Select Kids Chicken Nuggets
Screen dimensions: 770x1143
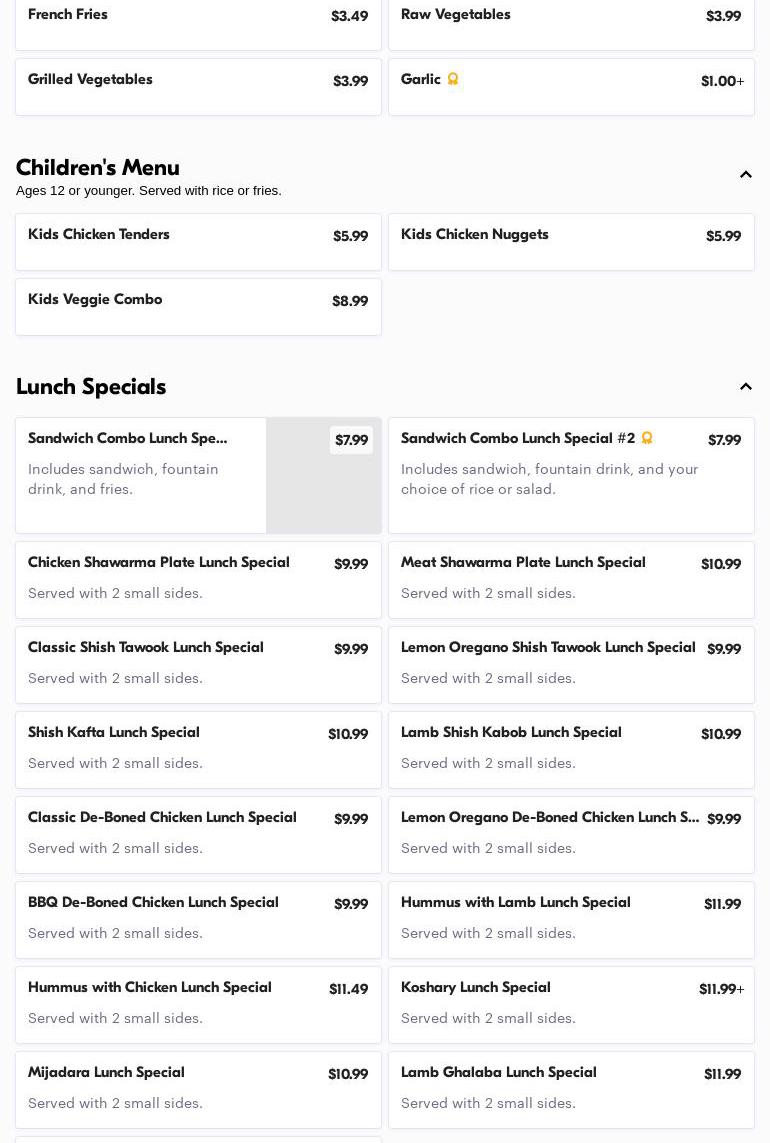(x=571, y=241)
